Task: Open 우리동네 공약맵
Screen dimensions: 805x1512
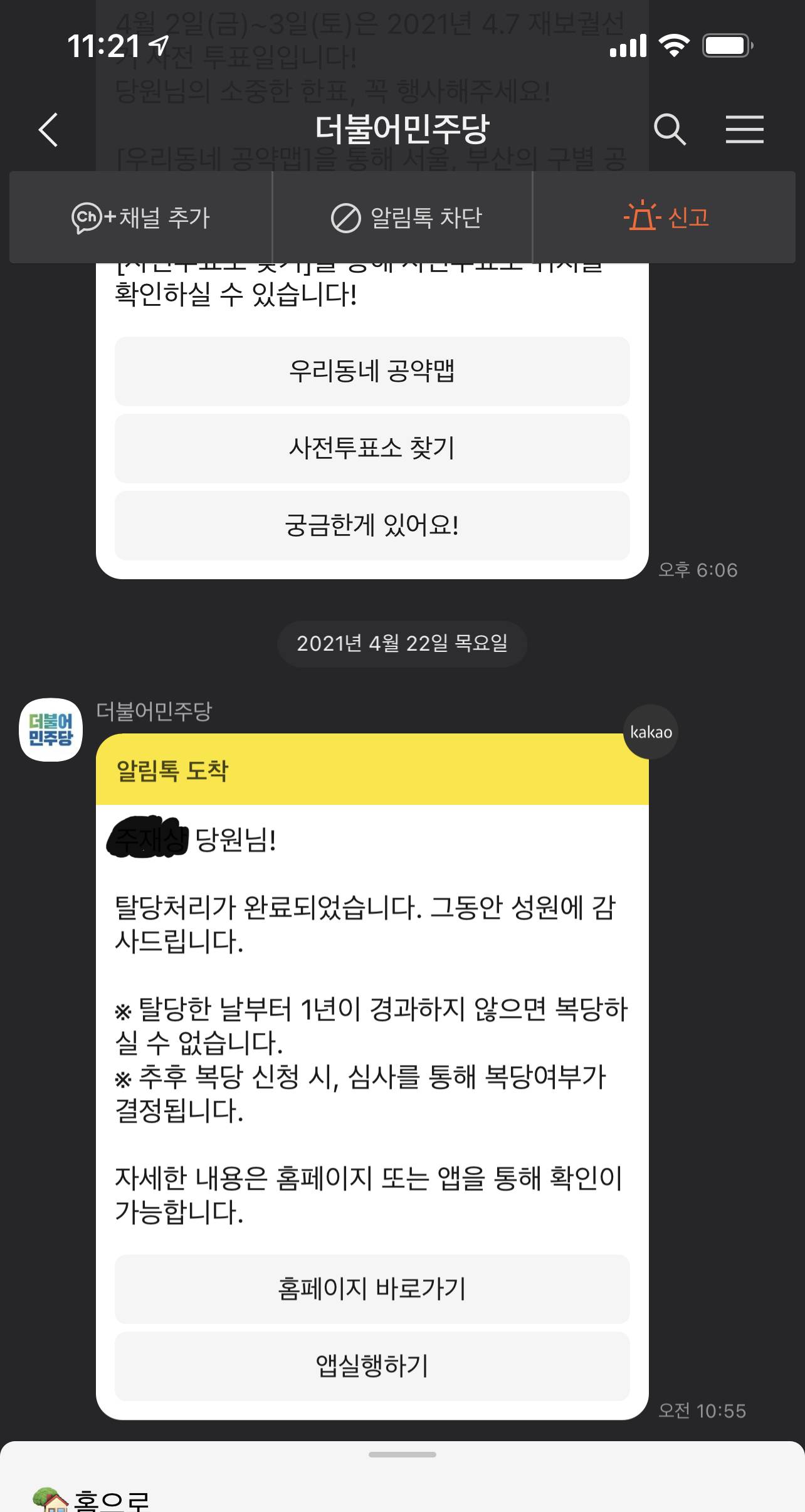Action: coord(372,372)
